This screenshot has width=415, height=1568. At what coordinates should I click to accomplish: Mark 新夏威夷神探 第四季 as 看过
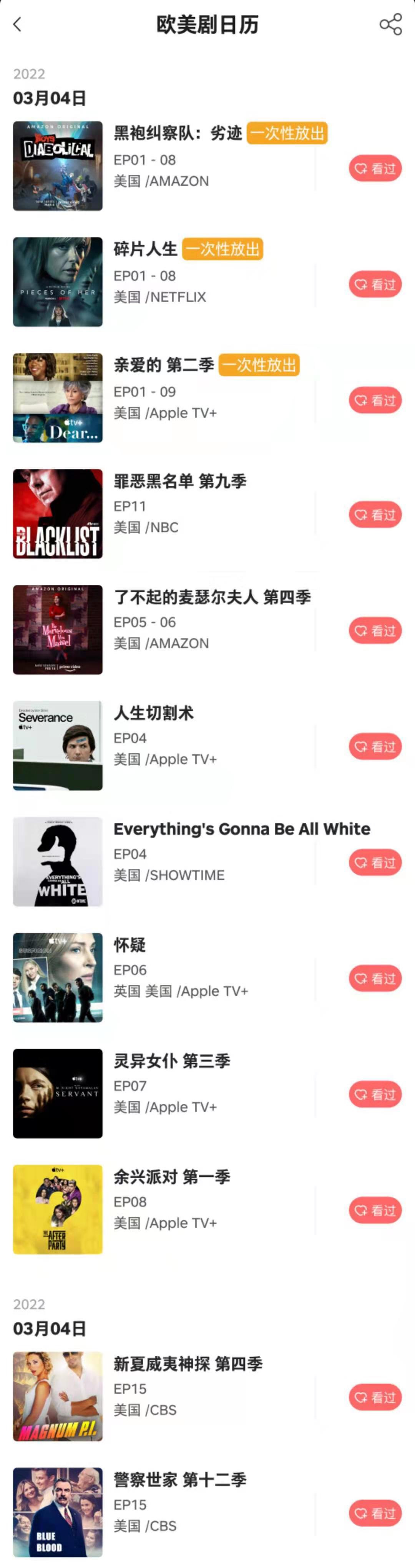point(375,1398)
